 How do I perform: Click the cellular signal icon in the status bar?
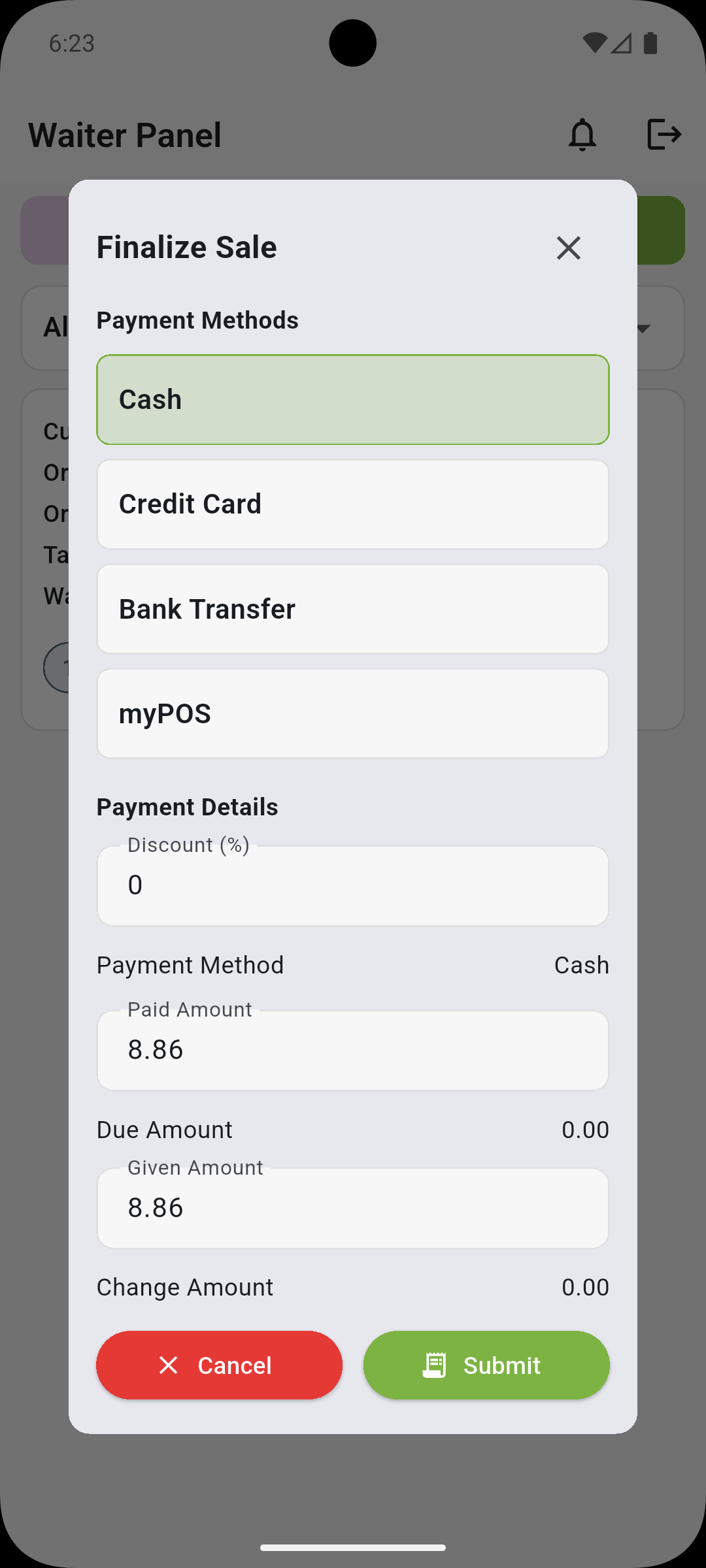[x=620, y=42]
